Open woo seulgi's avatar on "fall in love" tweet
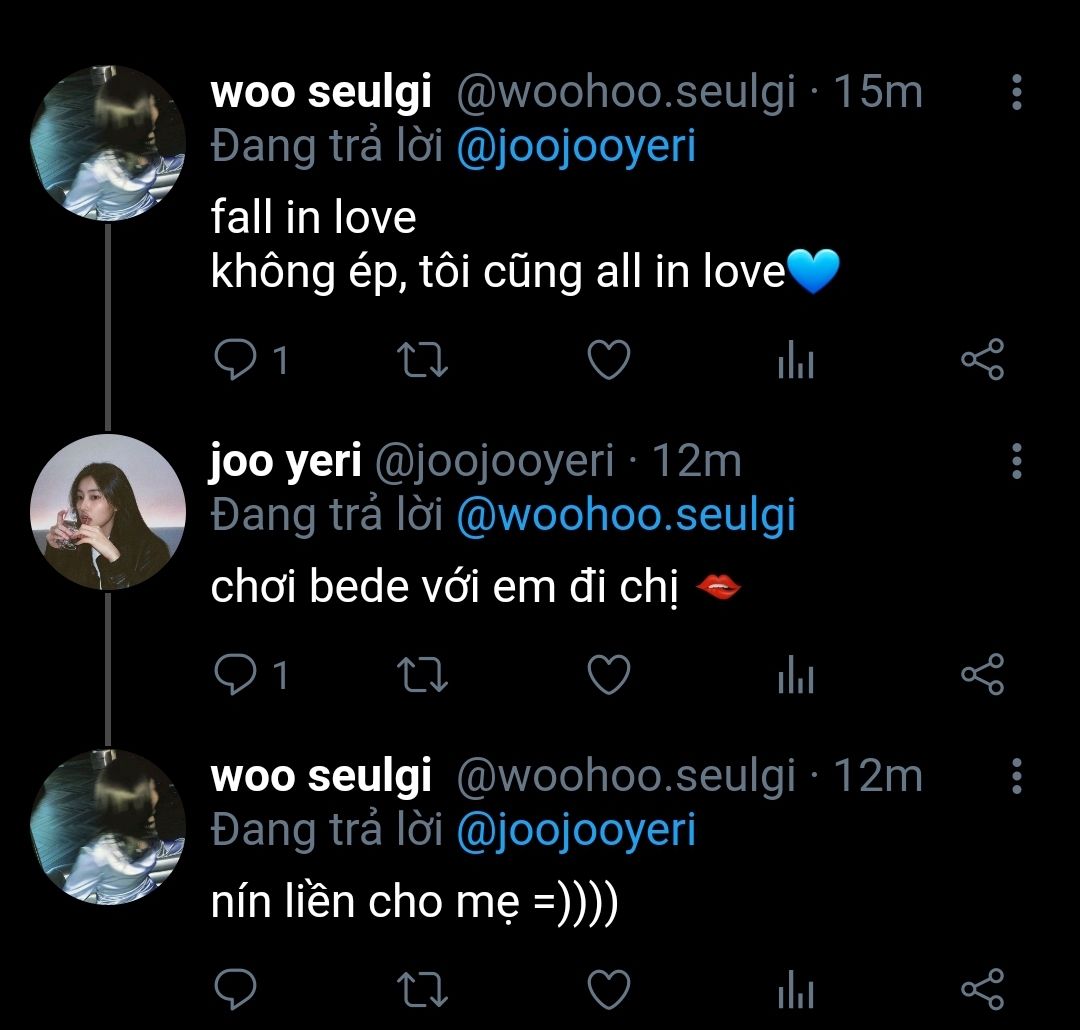This screenshot has height=1030, width=1080. tap(108, 145)
